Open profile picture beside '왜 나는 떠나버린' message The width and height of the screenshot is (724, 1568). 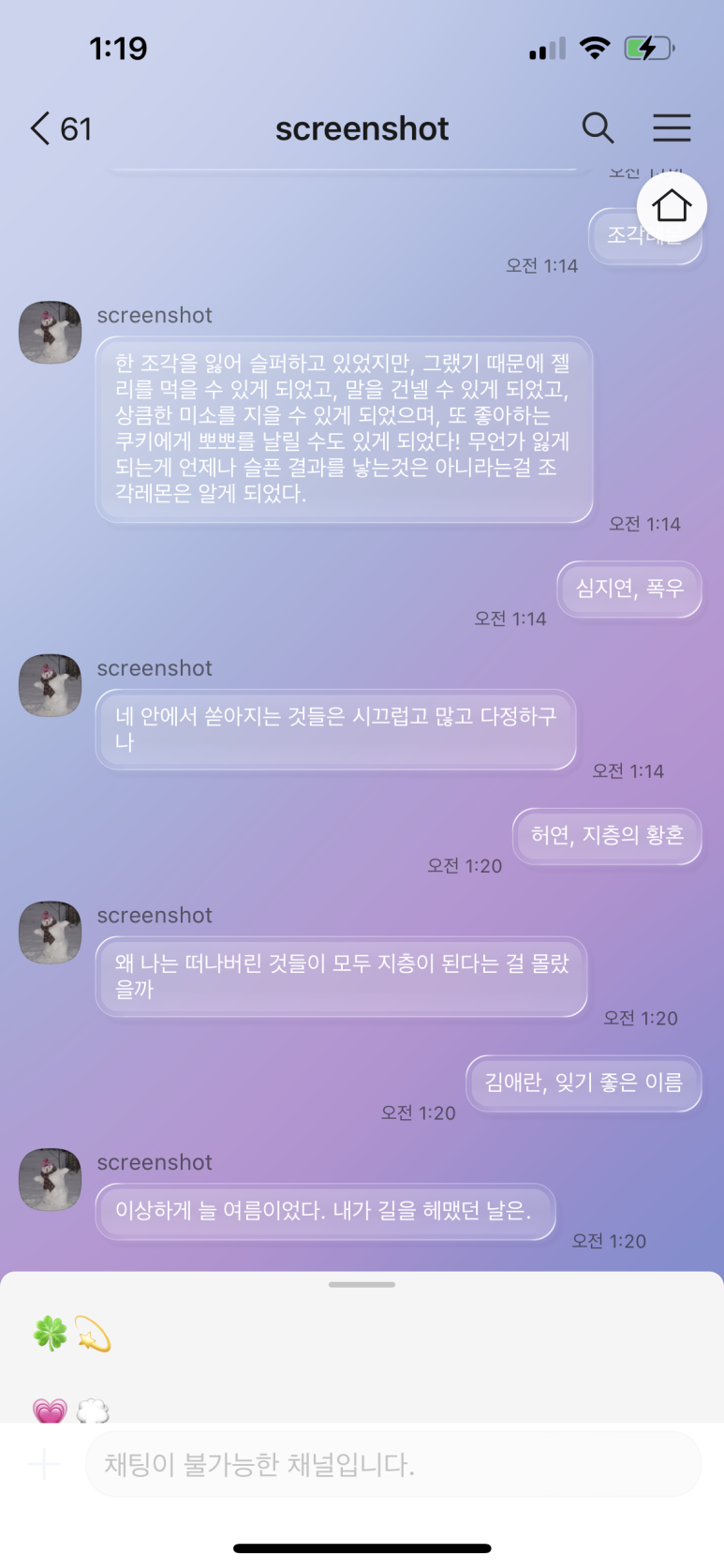click(51, 933)
